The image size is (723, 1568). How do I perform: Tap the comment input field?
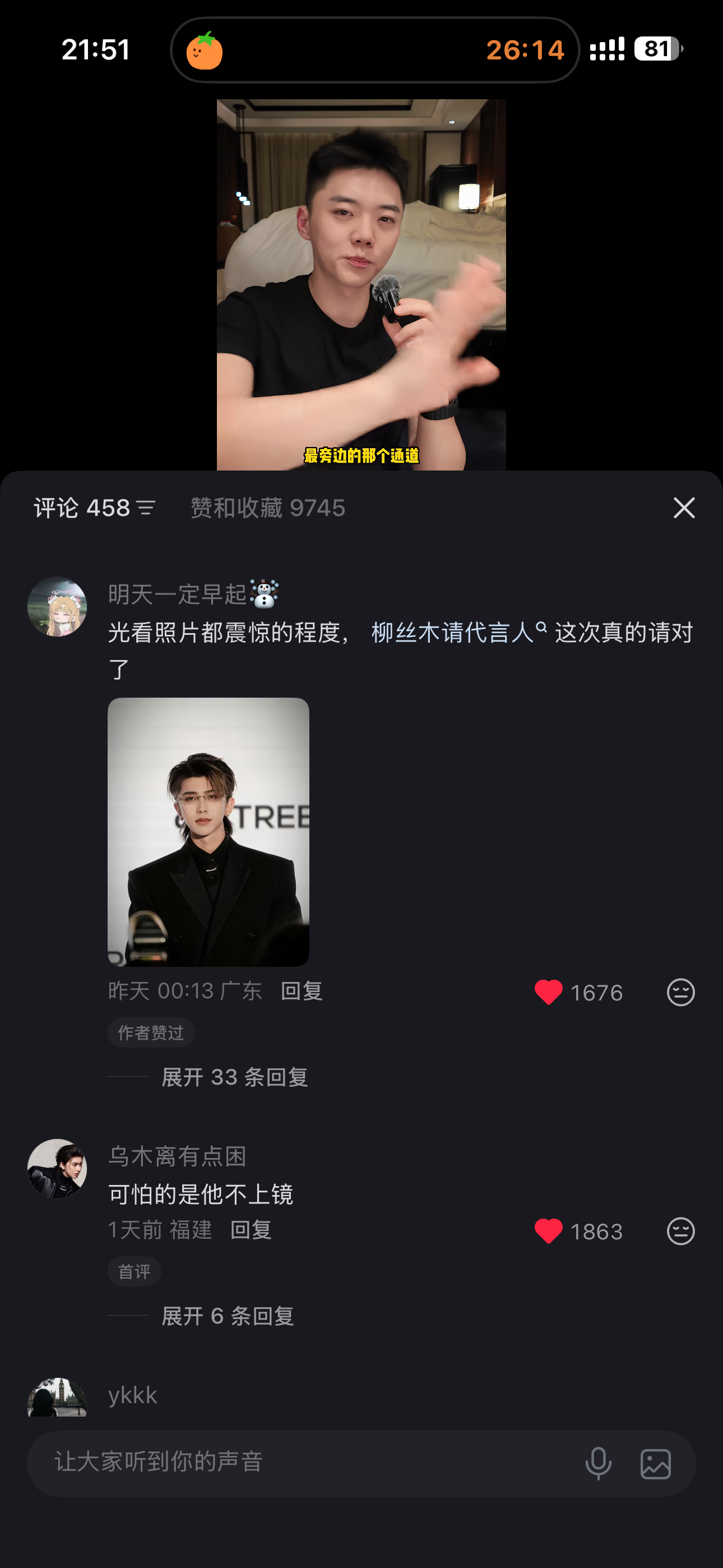[304, 1462]
